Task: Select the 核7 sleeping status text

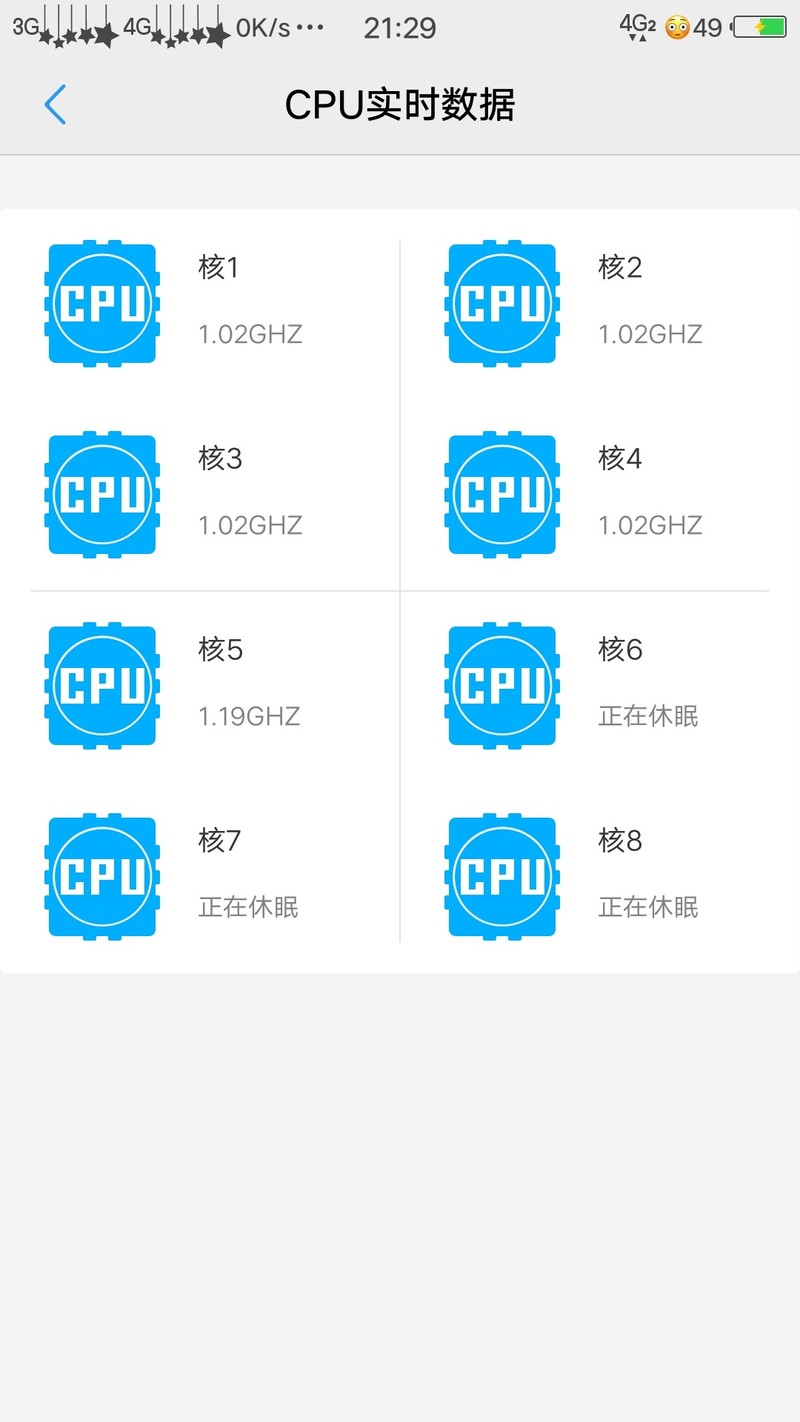Action: coord(247,907)
